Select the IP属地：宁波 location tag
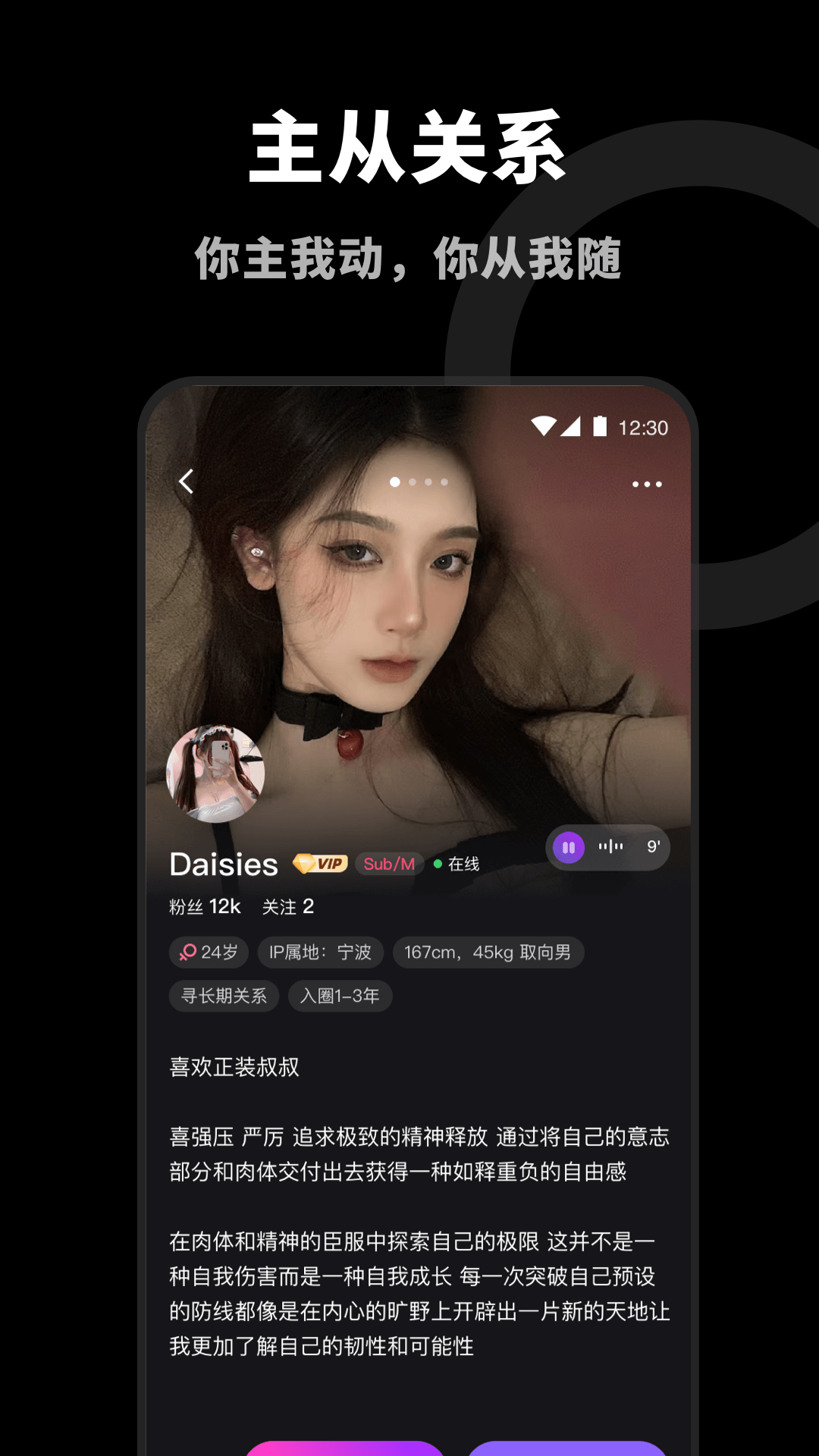The height and width of the screenshot is (1456, 819). pos(320,952)
